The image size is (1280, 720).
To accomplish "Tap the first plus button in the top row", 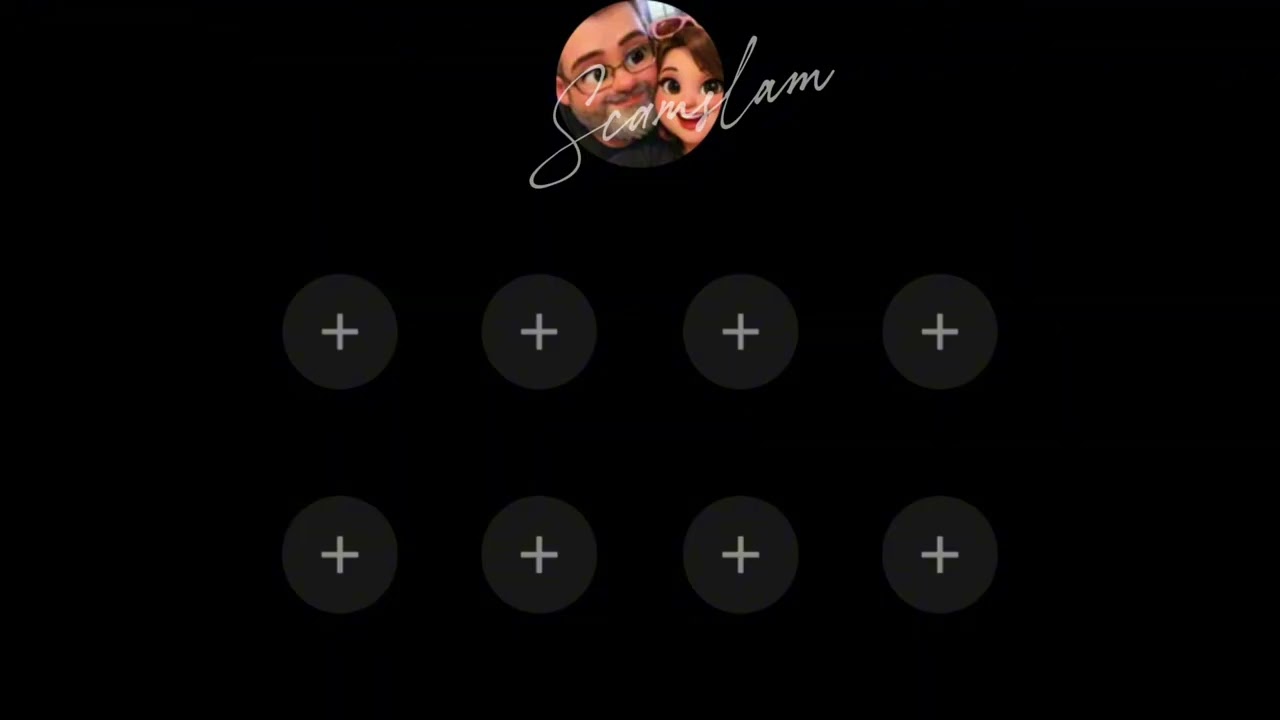I will click(x=340, y=333).
